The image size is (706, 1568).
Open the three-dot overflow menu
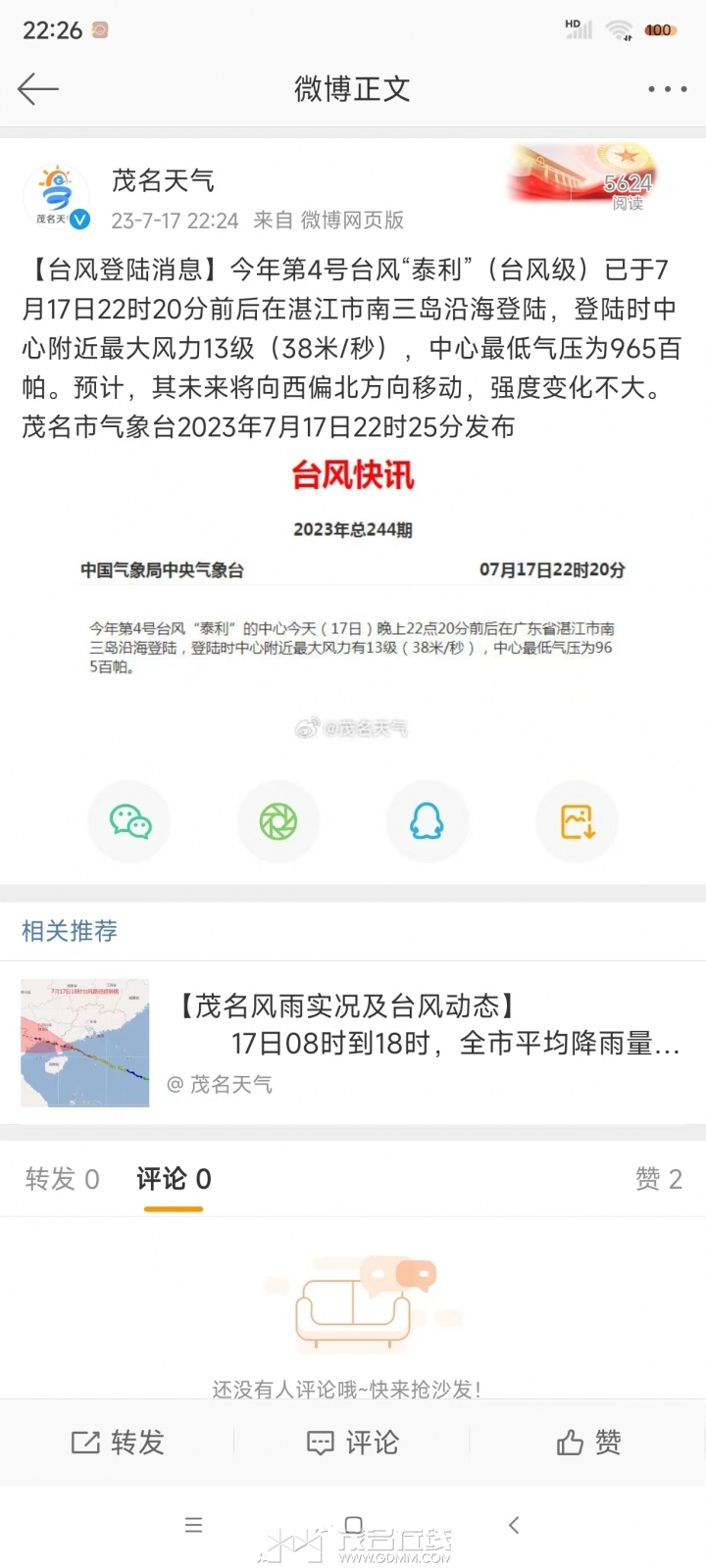coord(667,89)
